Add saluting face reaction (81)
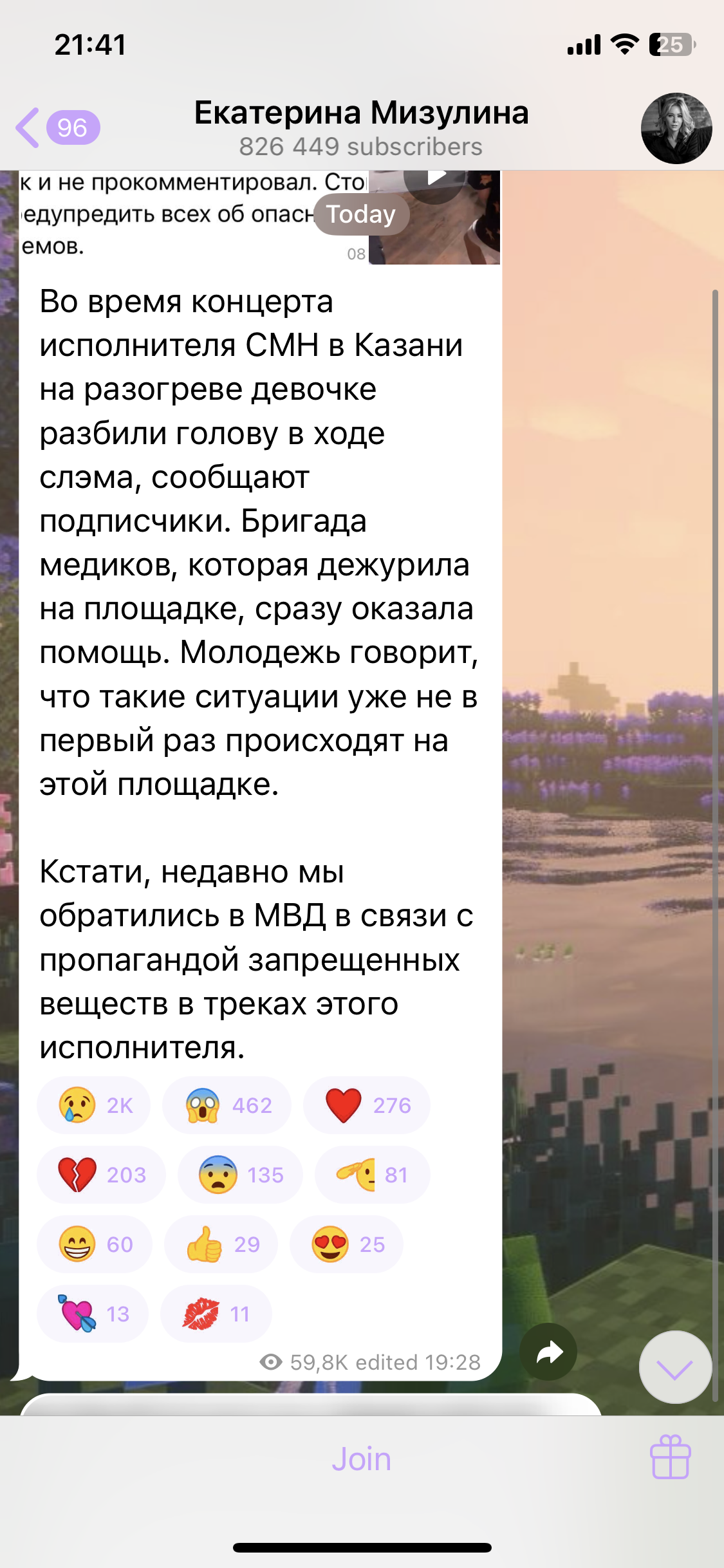Image resolution: width=724 pixels, height=1568 pixels. pyautogui.click(x=372, y=1175)
